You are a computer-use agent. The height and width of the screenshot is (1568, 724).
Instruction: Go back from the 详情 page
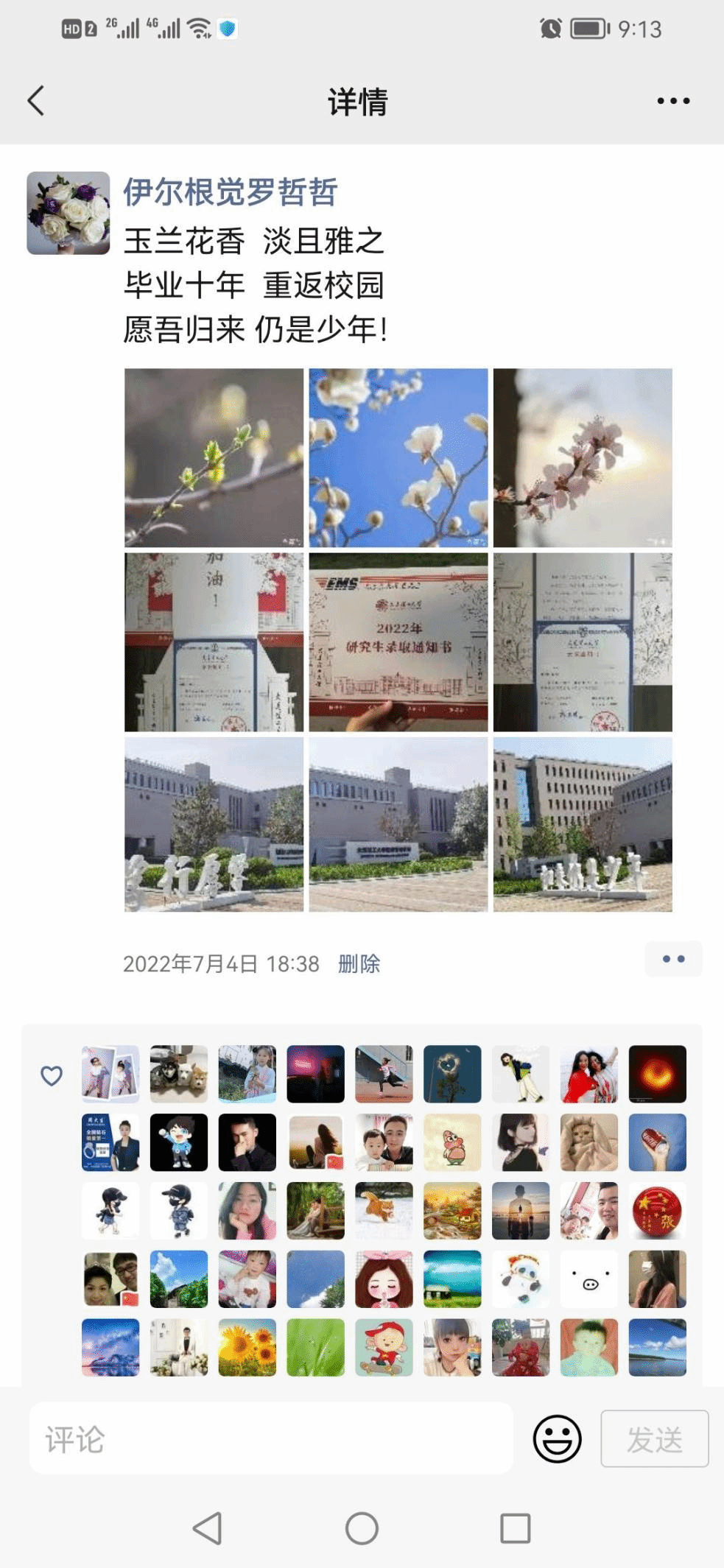[x=36, y=101]
